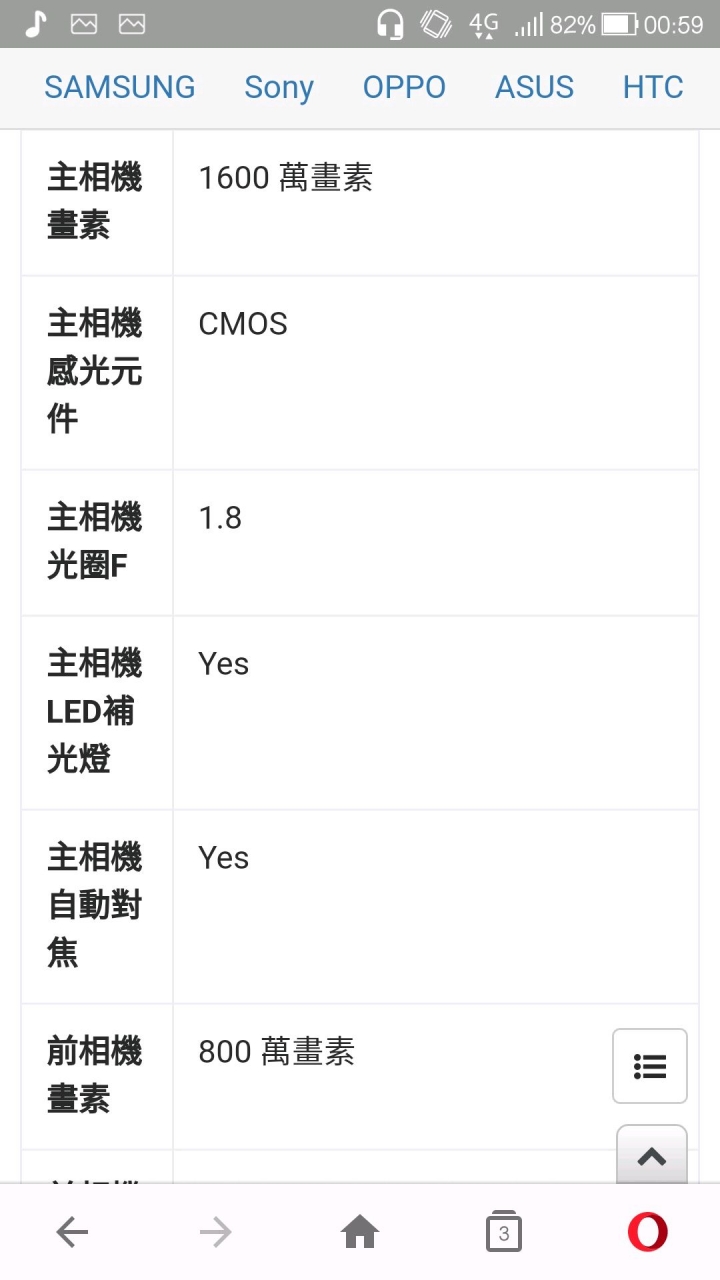Go to the ASUS brand page
Screen dimensions: 720x1280
(534, 88)
